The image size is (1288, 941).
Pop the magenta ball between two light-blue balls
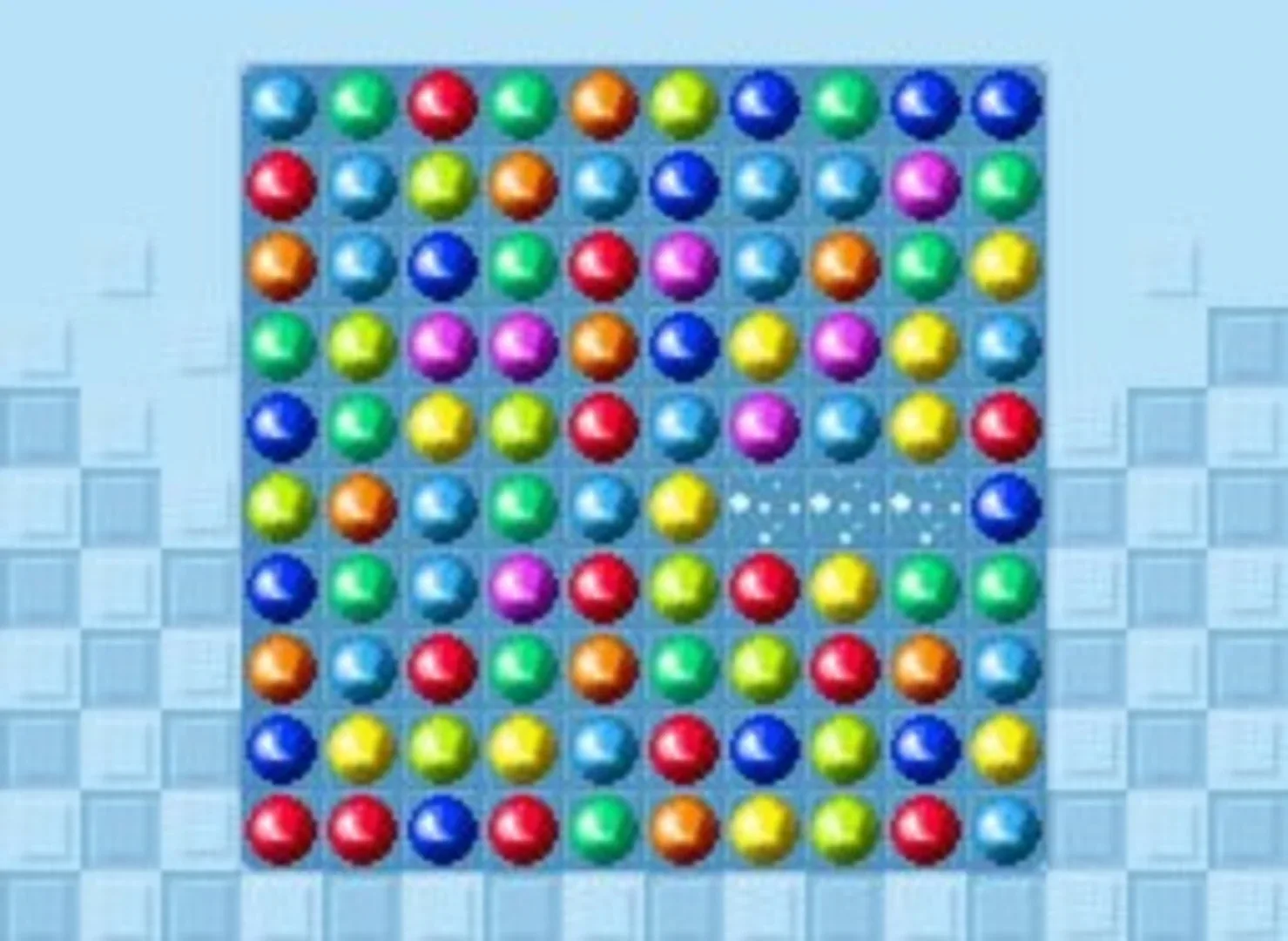[764, 428]
